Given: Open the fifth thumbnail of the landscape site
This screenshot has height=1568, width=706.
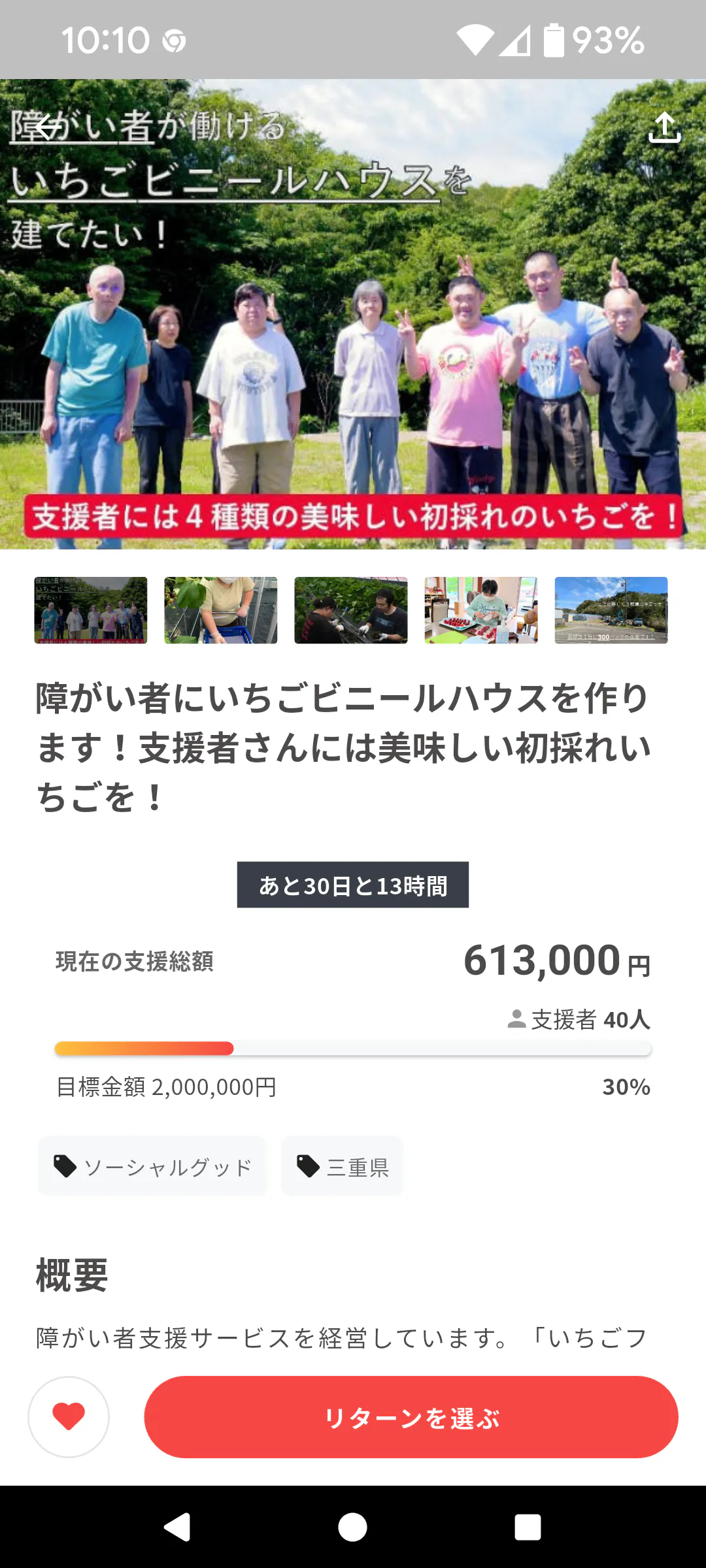Looking at the screenshot, I should click(611, 610).
